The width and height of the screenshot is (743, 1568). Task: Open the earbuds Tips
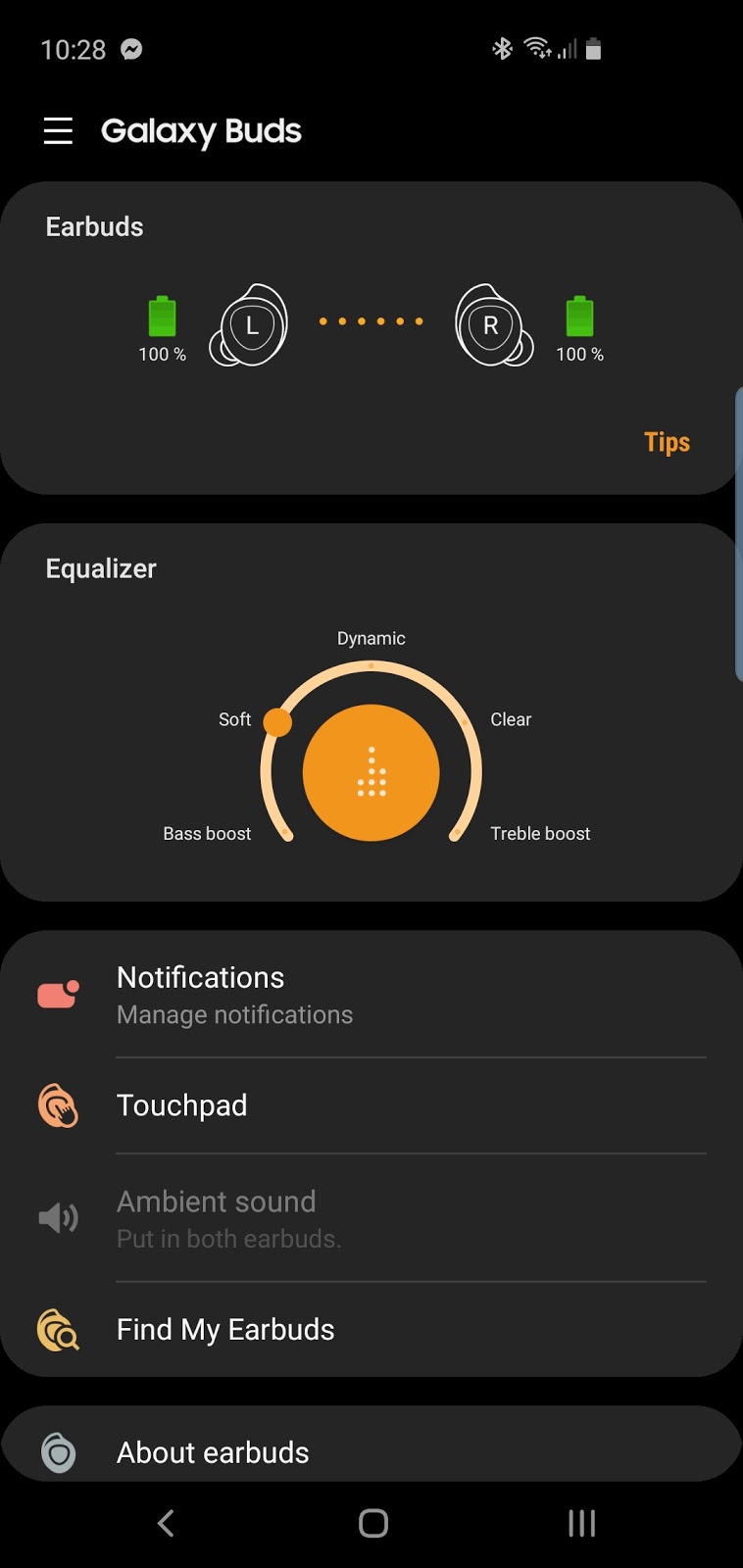[667, 443]
